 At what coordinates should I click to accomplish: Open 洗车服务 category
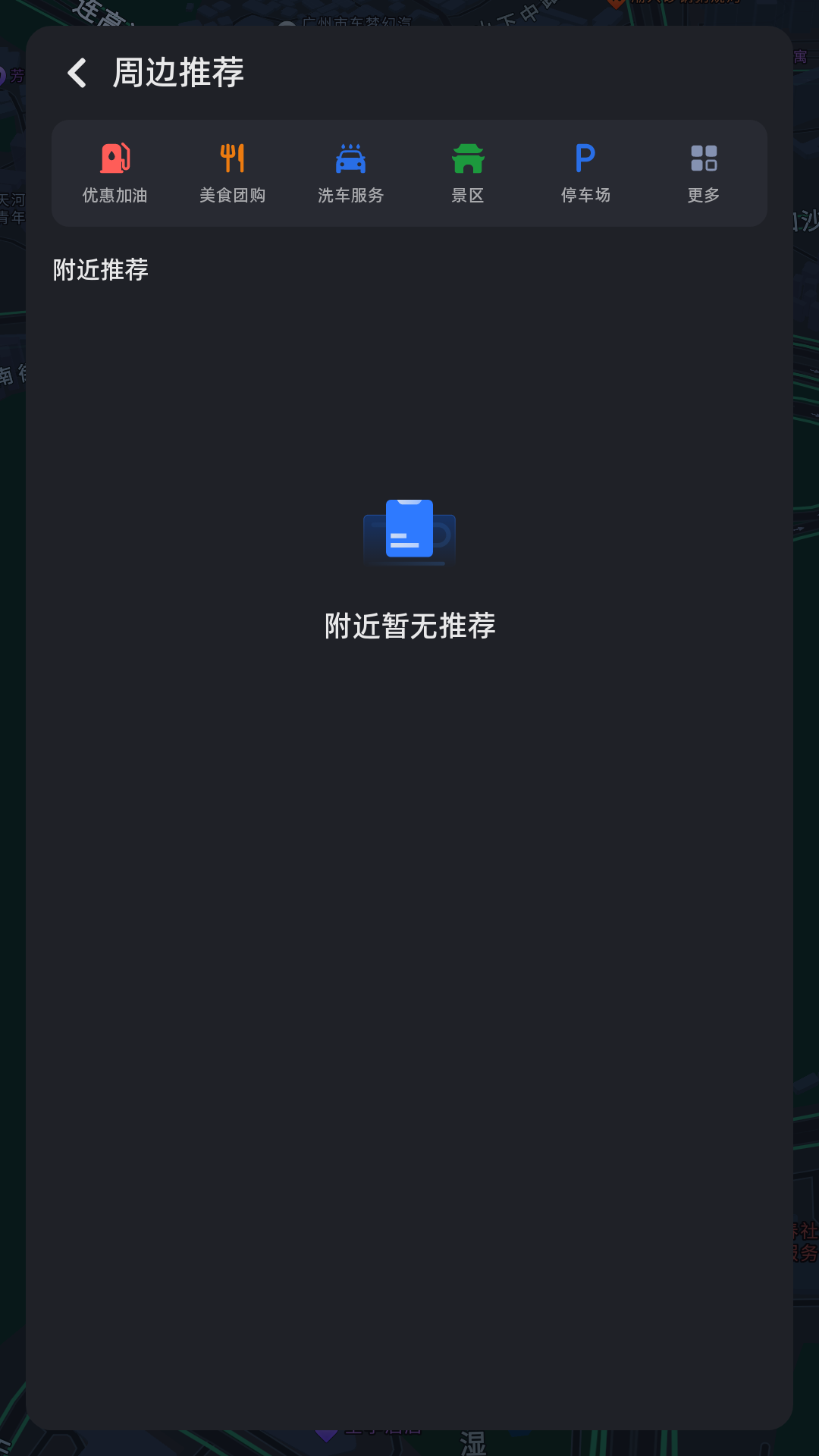coord(350,173)
